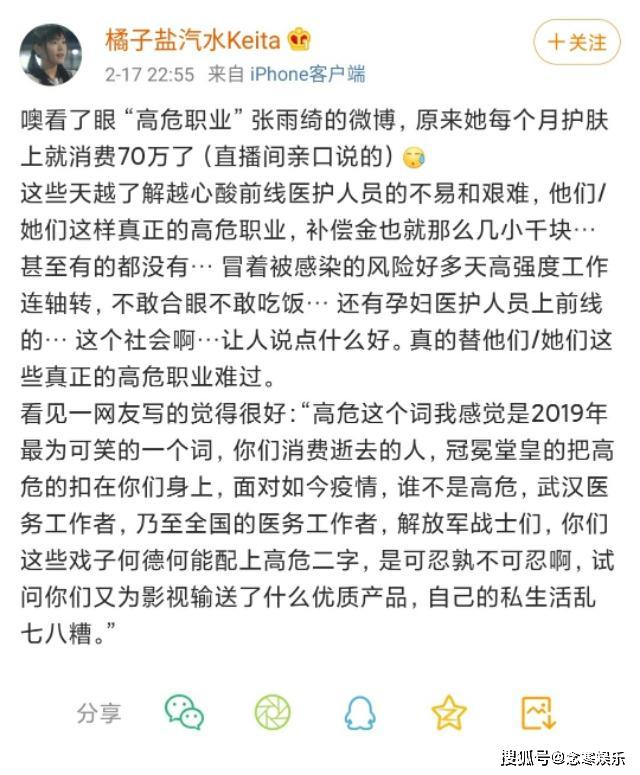Open the poster's profile avatar
The width and height of the screenshot is (640, 775).
point(50,55)
